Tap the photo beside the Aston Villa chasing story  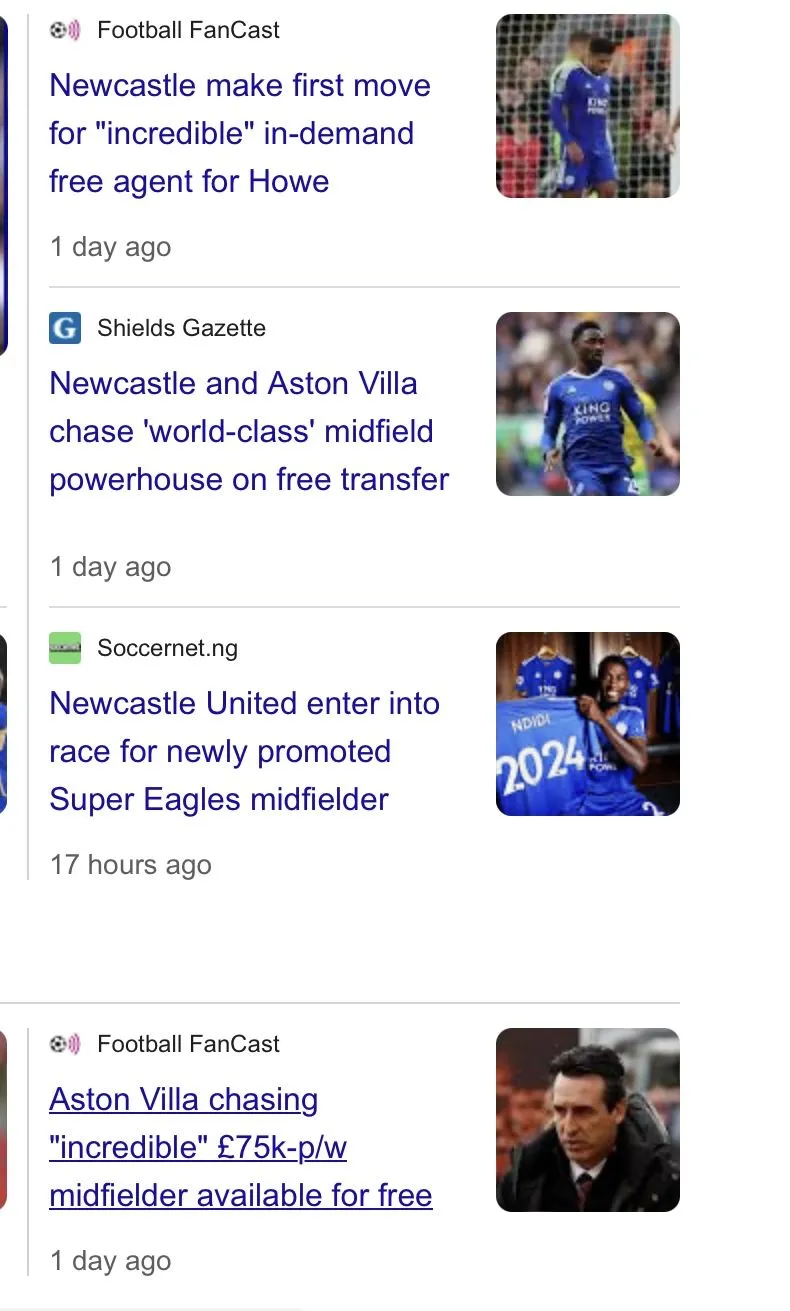point(587,1119)
